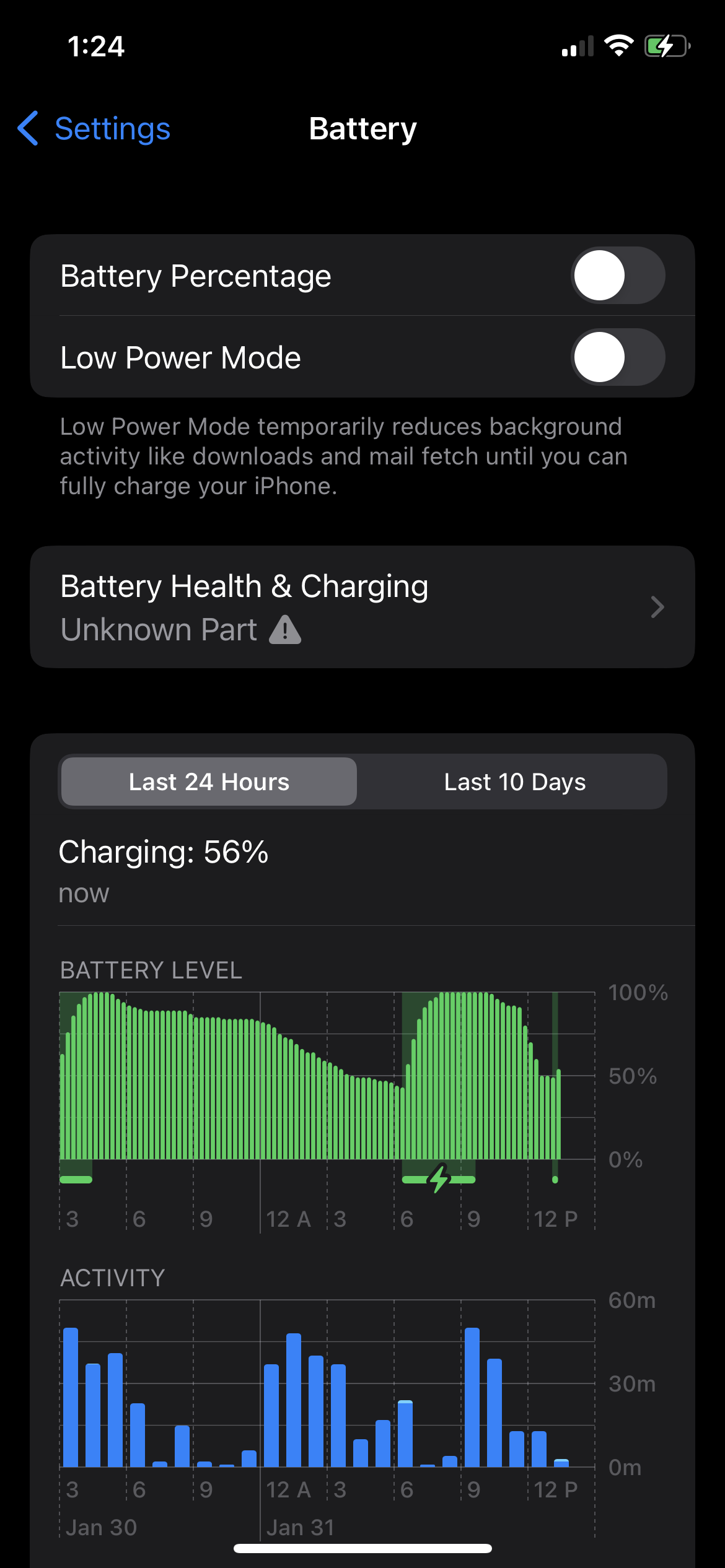
Task: Switch to Last 10 Days view
Action: click(514, 782)
